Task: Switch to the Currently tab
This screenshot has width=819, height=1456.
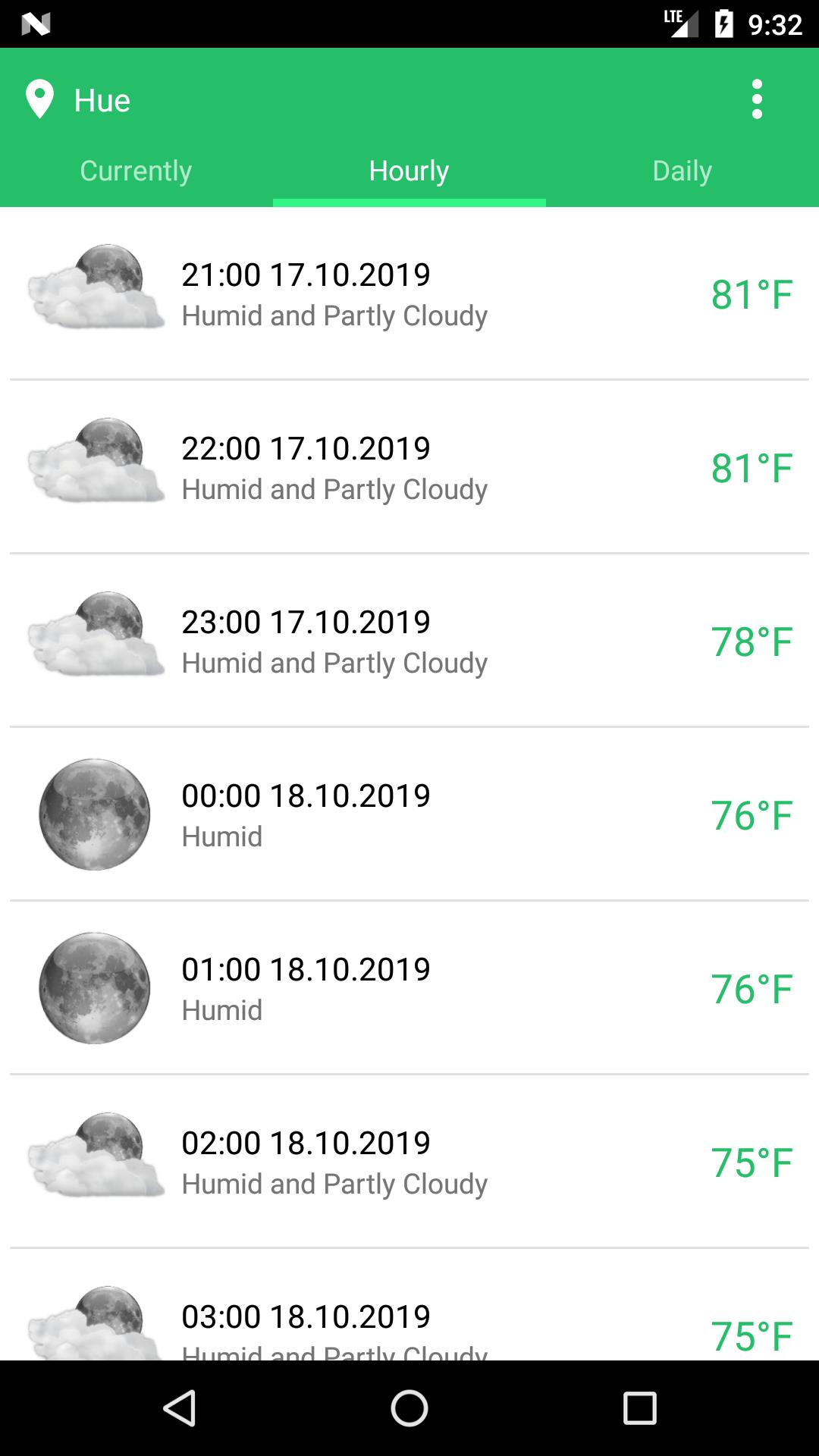Action: click(136, 170)
